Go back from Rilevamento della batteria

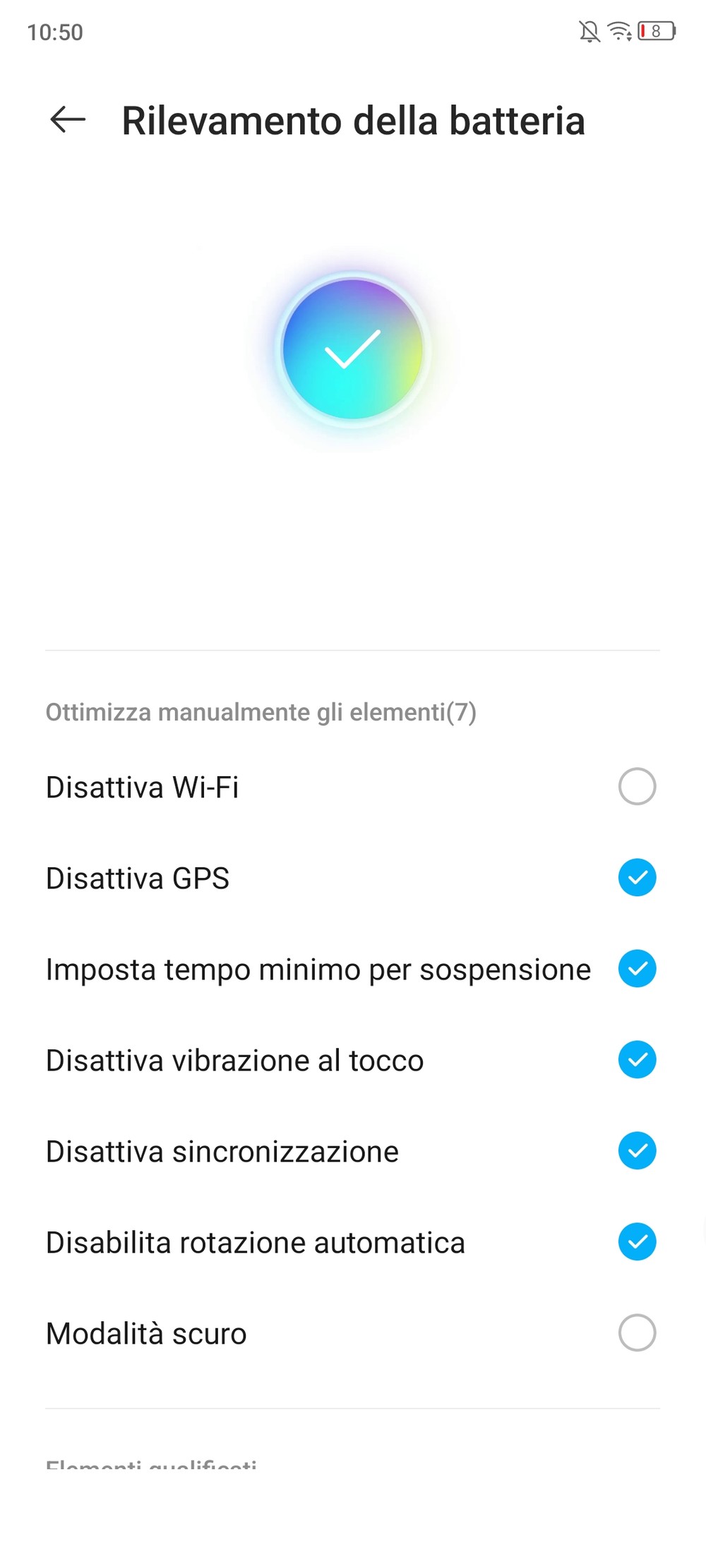click(x=68, y=120)
